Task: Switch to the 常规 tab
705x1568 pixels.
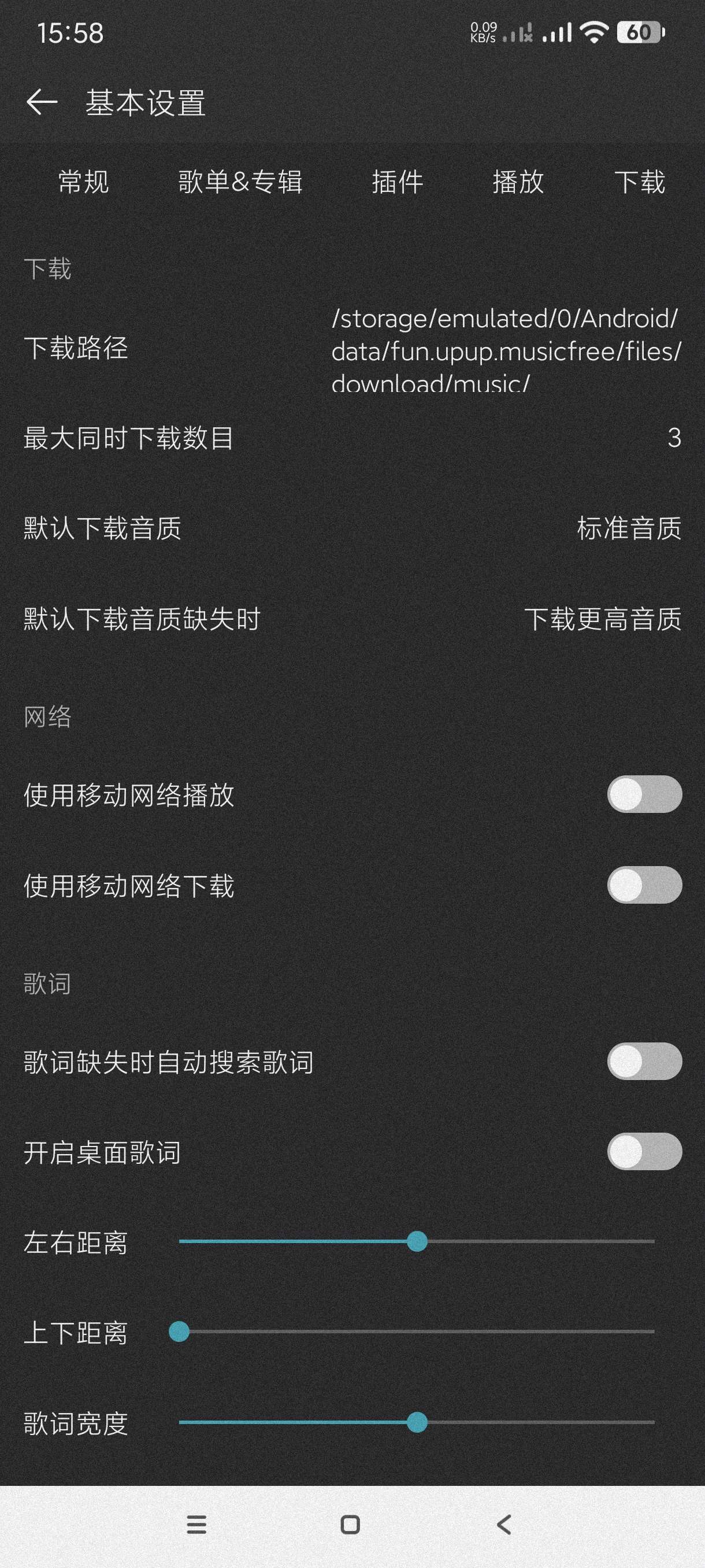Action: point(83,182)
